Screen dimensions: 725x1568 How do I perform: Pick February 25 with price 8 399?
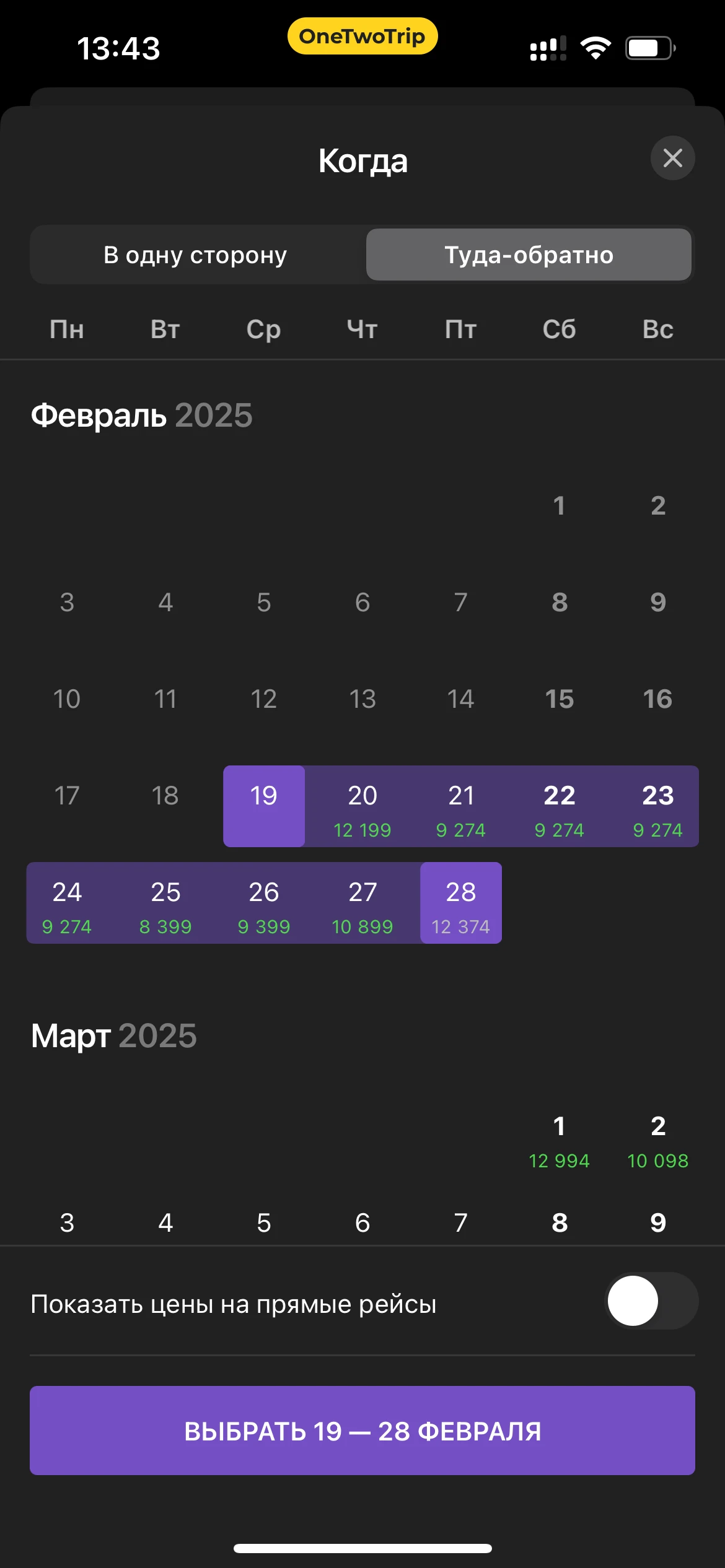(165, 902)
